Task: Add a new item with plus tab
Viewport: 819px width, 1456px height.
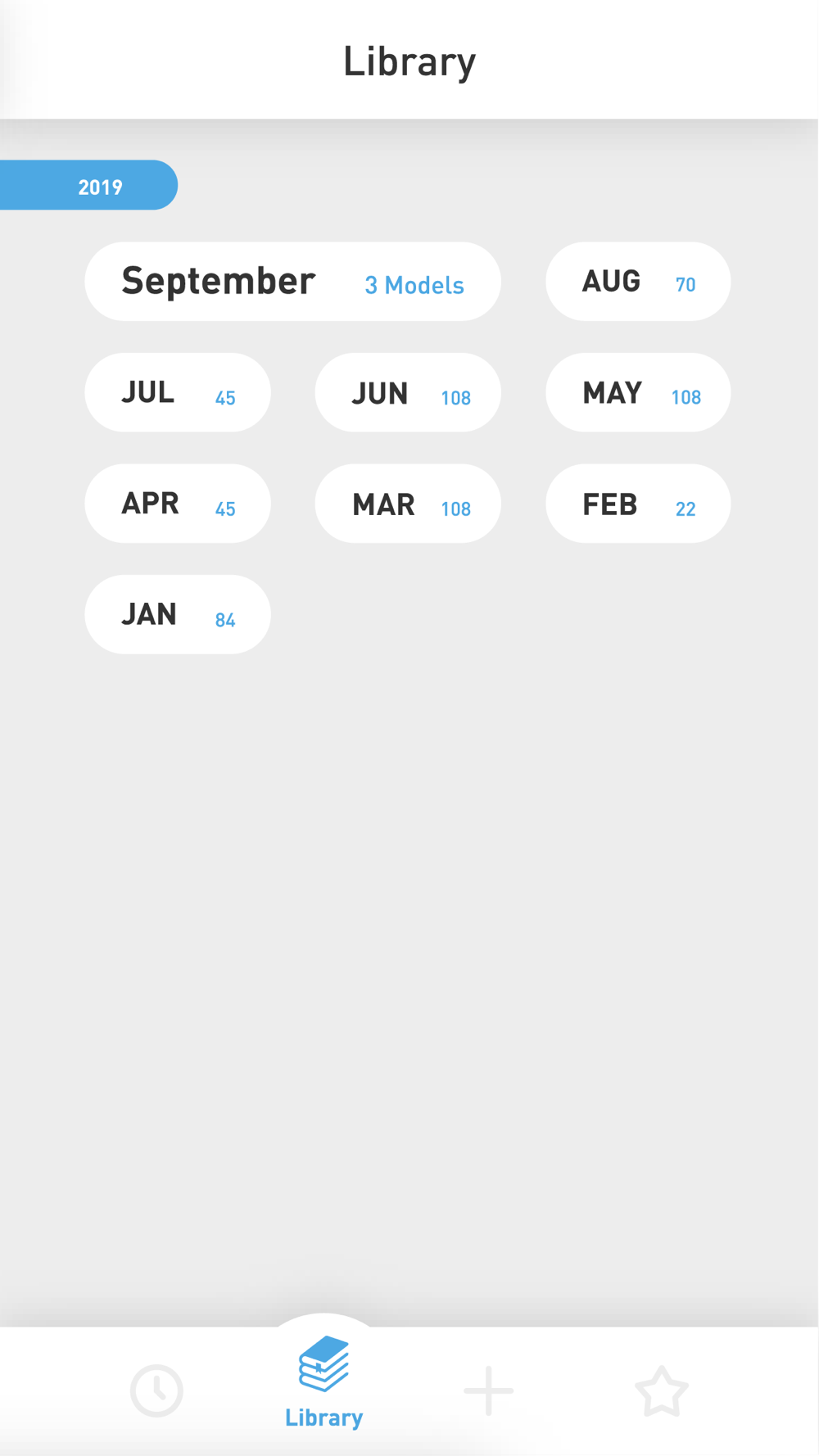Action: click(x=489, y=1390)
